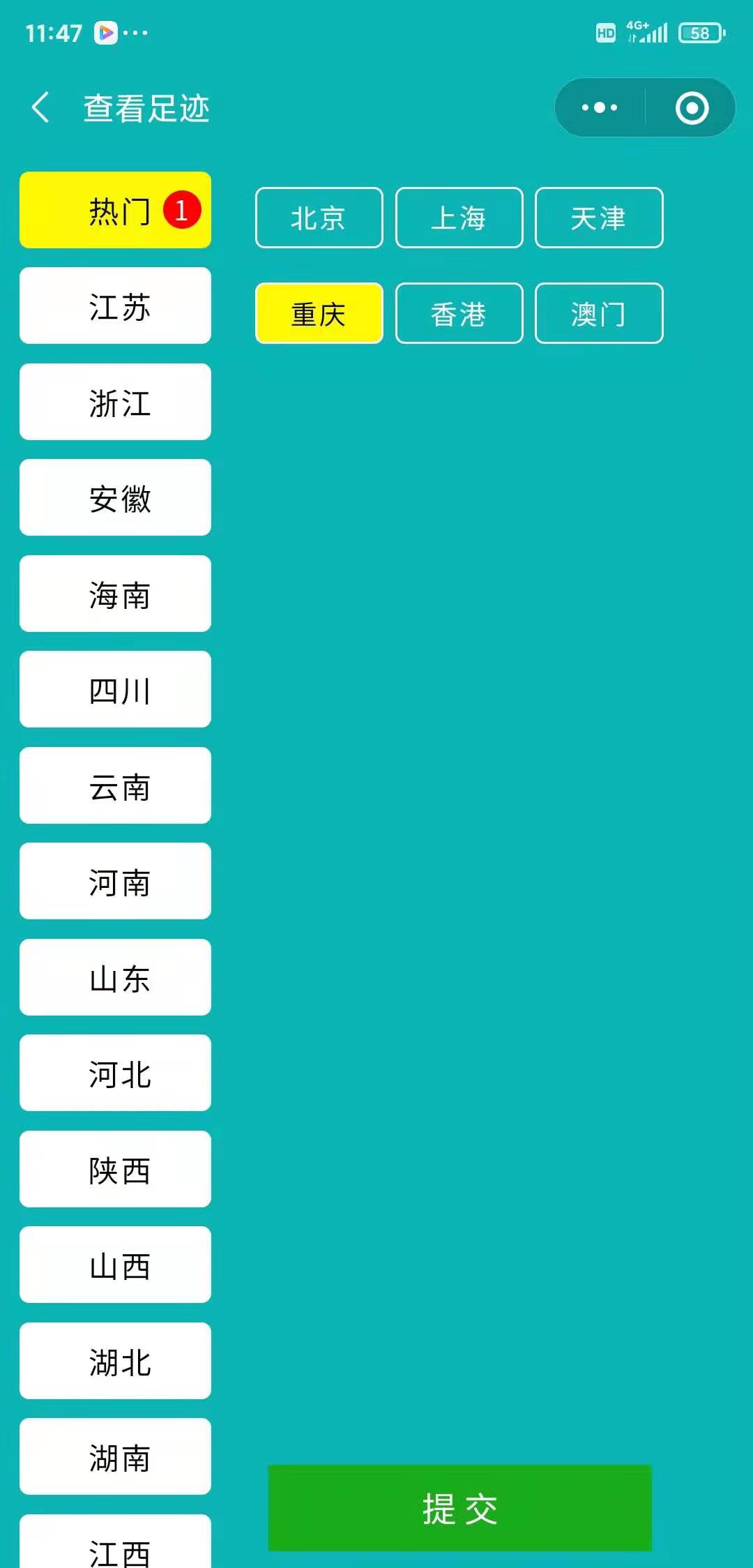
Task: Add 澳门 to footprints
Action: coord(598,313)
